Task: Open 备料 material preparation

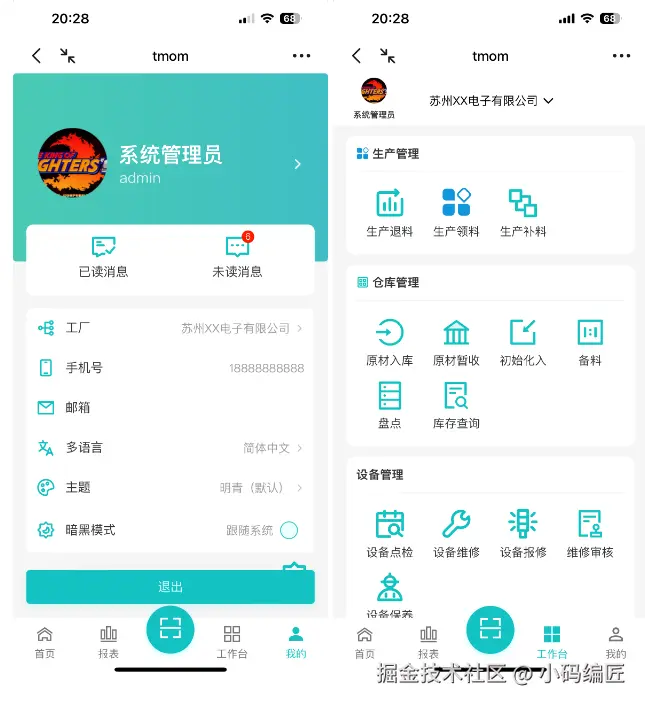Action: pyautogui.click(x=590, y=341)
